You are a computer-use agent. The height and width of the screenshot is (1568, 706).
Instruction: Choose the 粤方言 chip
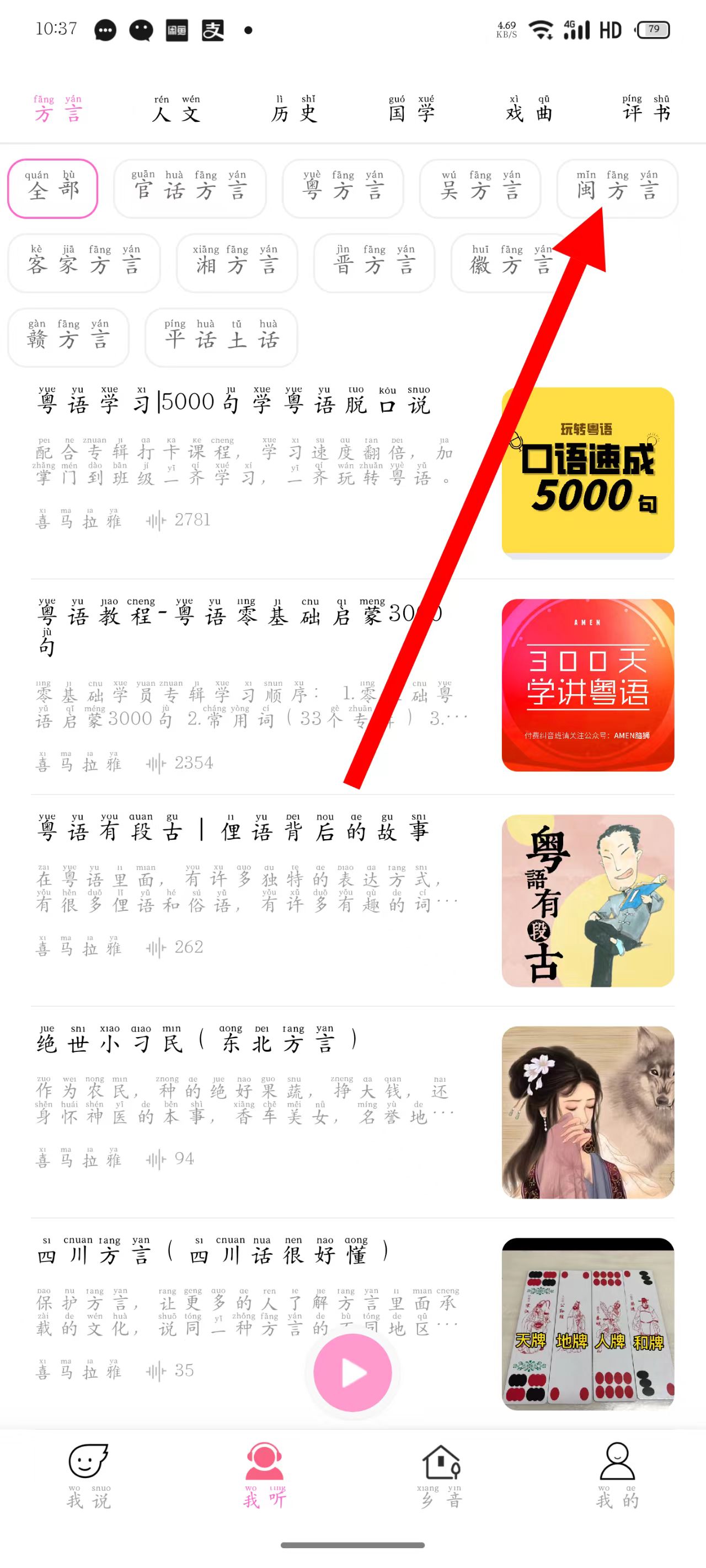click(x=343, y=188)
